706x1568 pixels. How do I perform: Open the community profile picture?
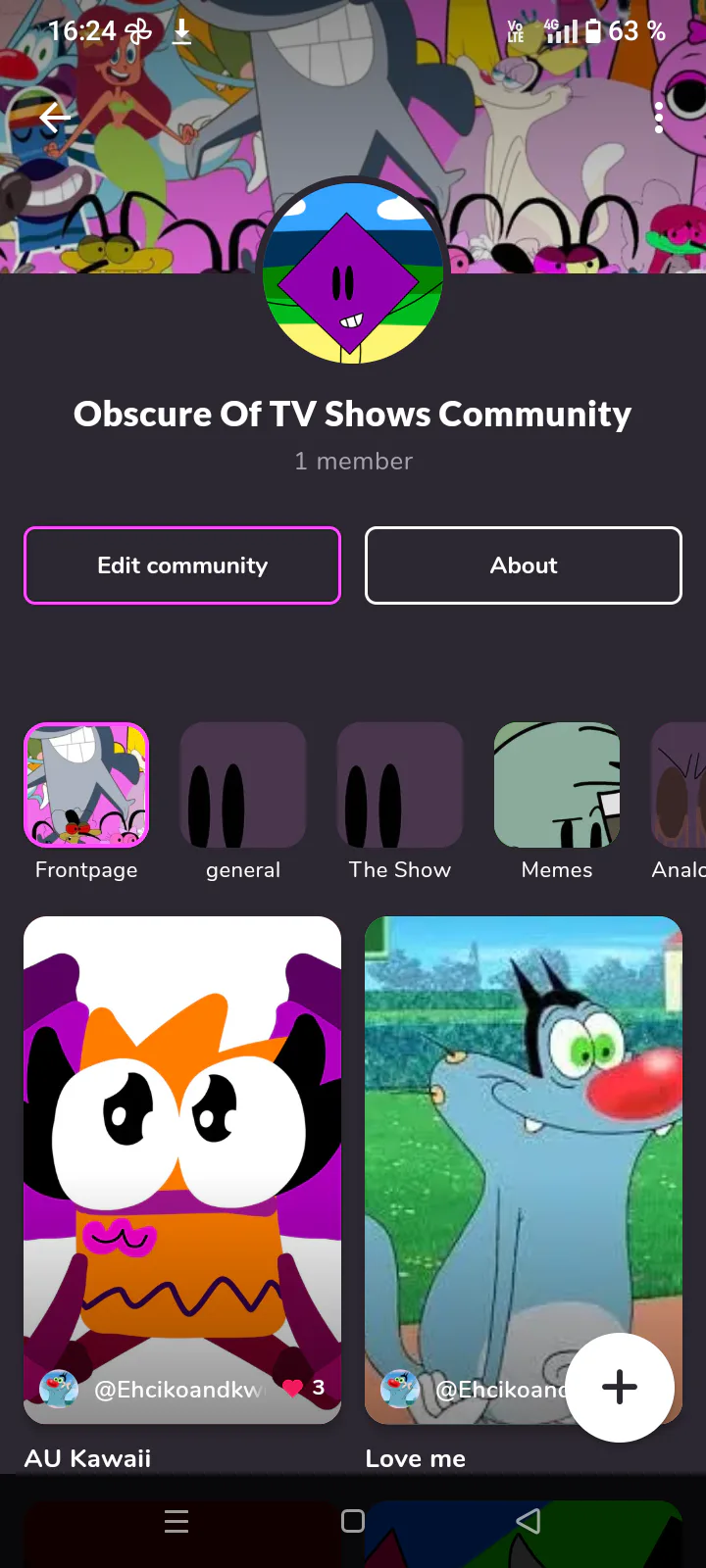[353, 271]
